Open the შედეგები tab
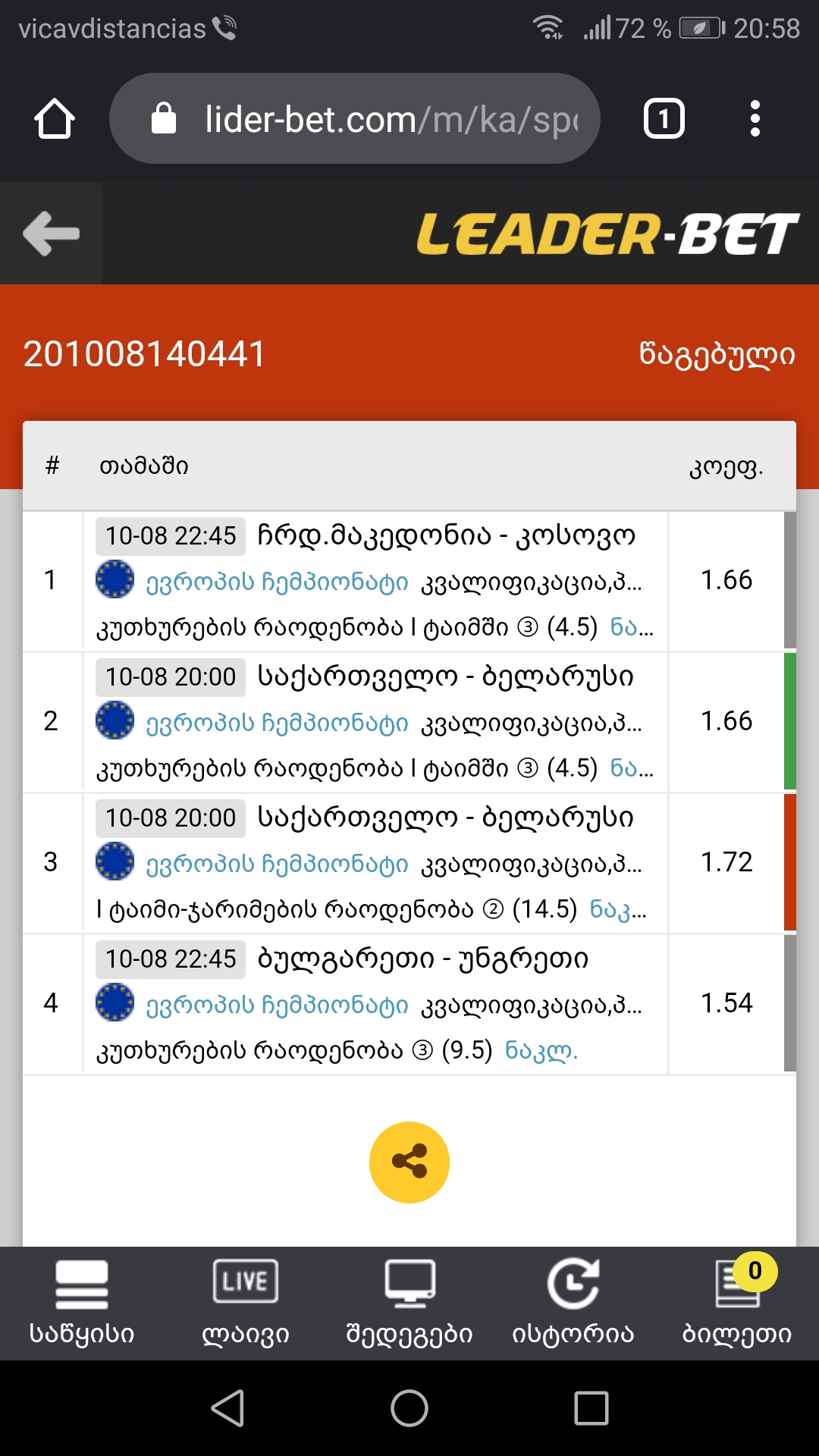 pyautogui.click(x=409, y=1303)
